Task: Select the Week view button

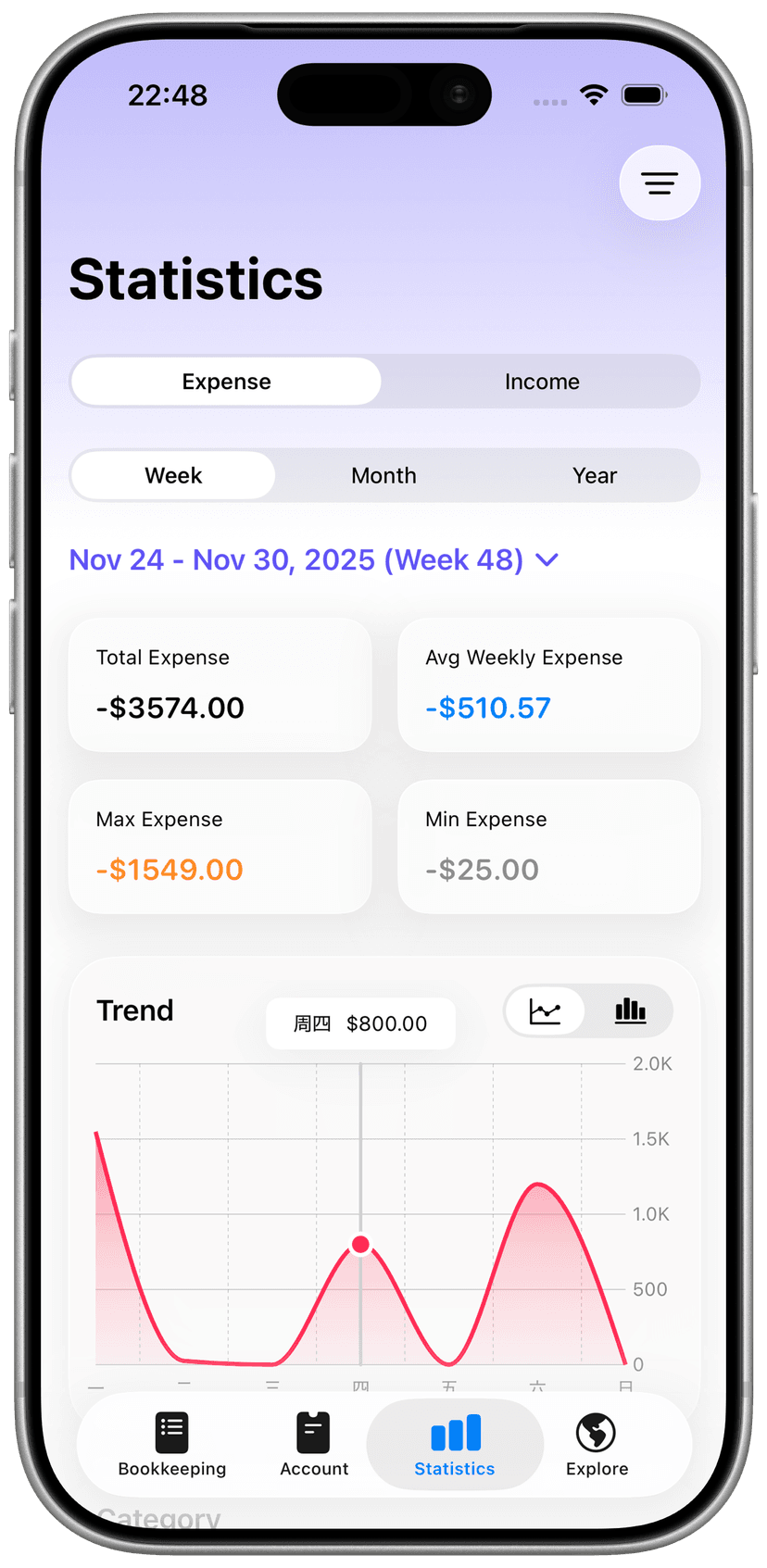Action: tap(172, 475)
